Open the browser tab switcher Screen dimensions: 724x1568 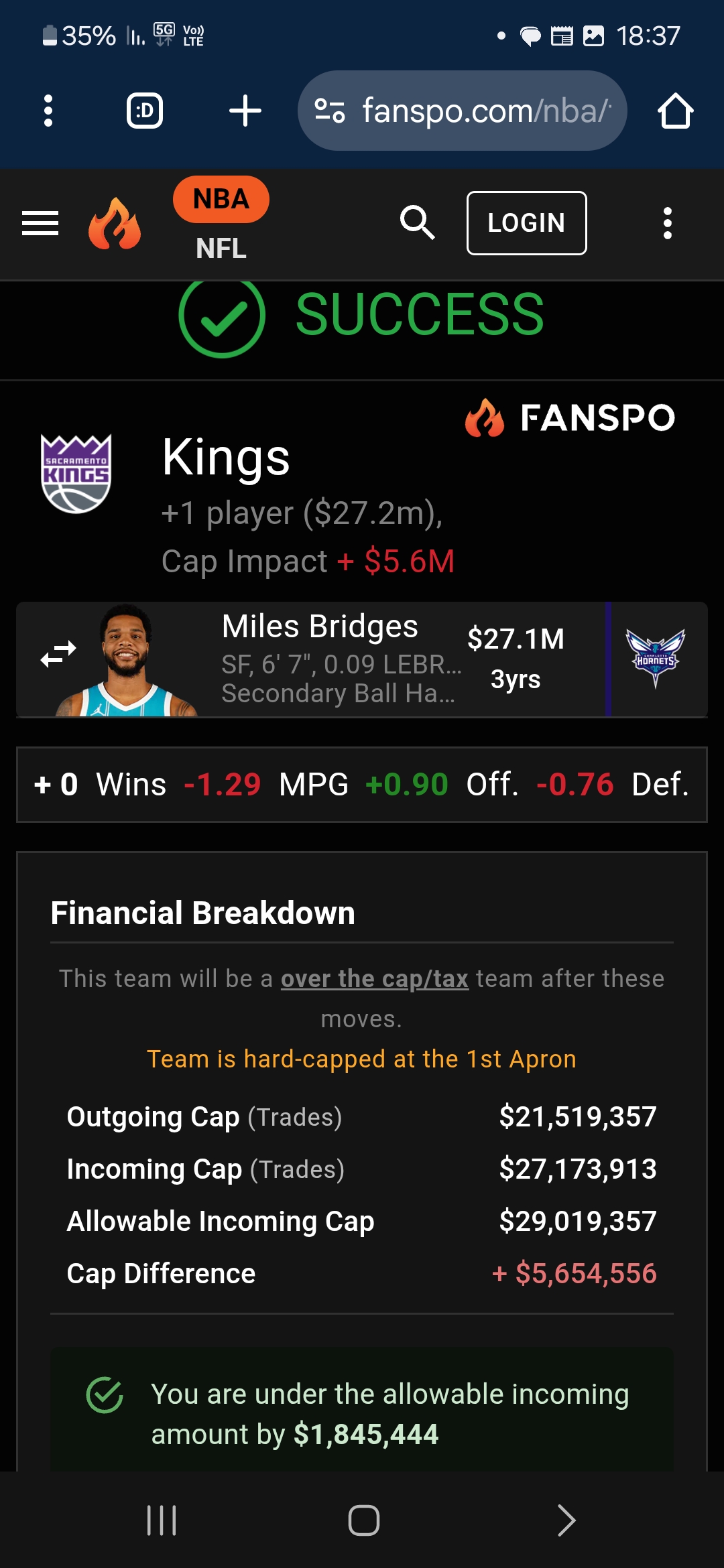(145, 111)
